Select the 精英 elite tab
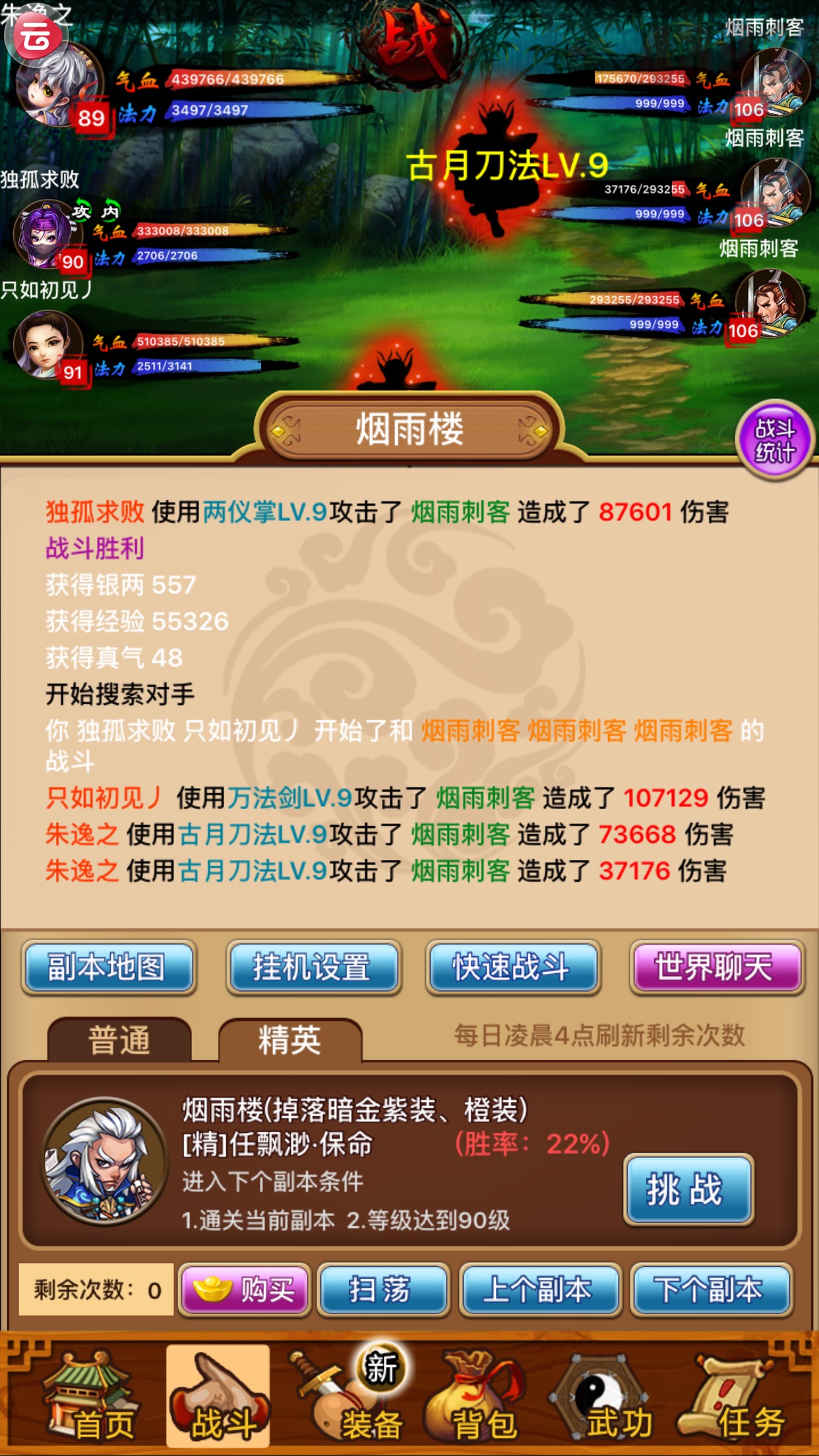Image resolution: width=819 pixels, height=1456 pixels. 289,1040
